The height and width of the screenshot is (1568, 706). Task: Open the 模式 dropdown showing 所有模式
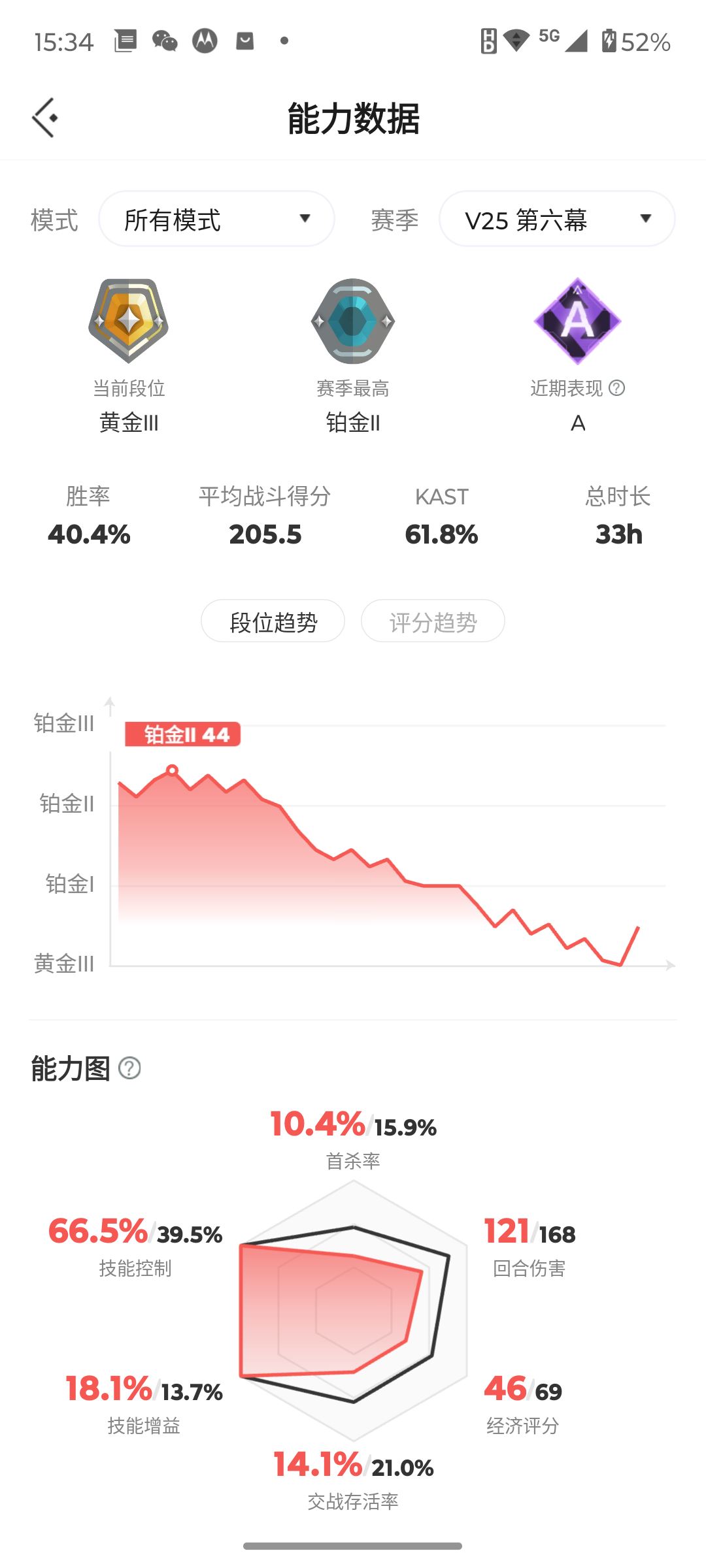pyautogui.click(x=216, y=219)
